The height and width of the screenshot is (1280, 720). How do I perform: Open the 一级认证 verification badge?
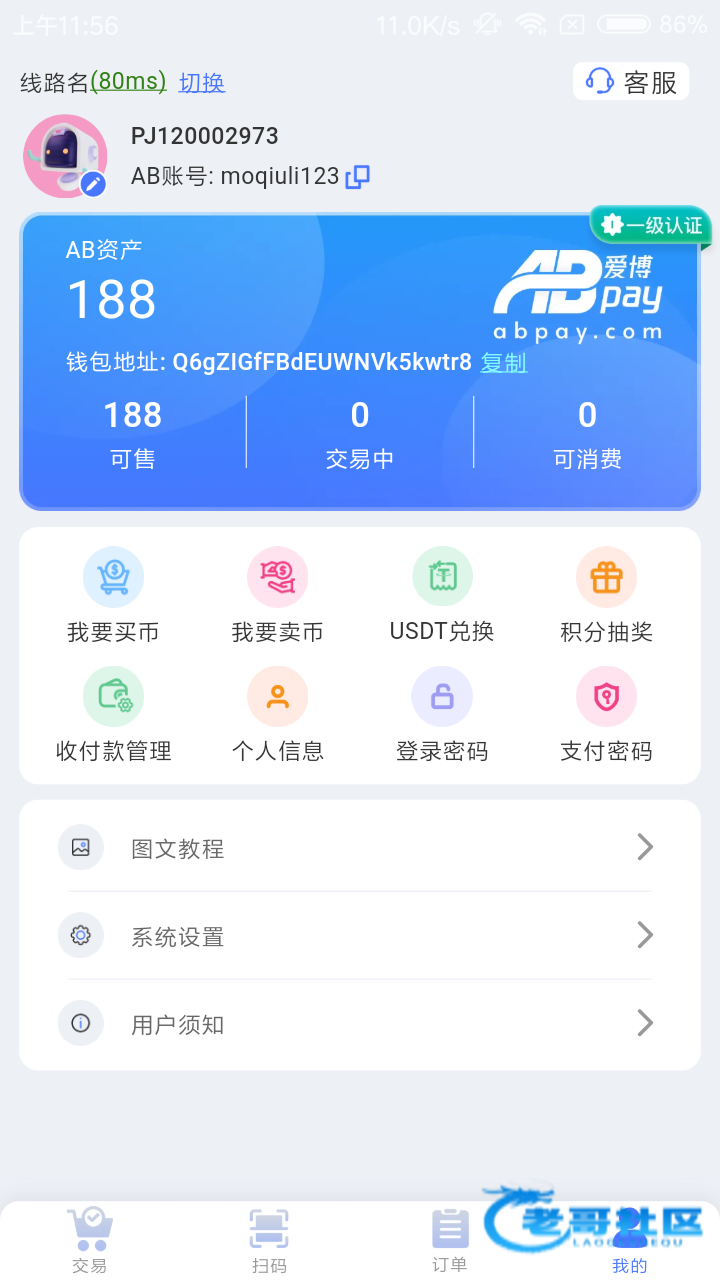pos(652,225)
